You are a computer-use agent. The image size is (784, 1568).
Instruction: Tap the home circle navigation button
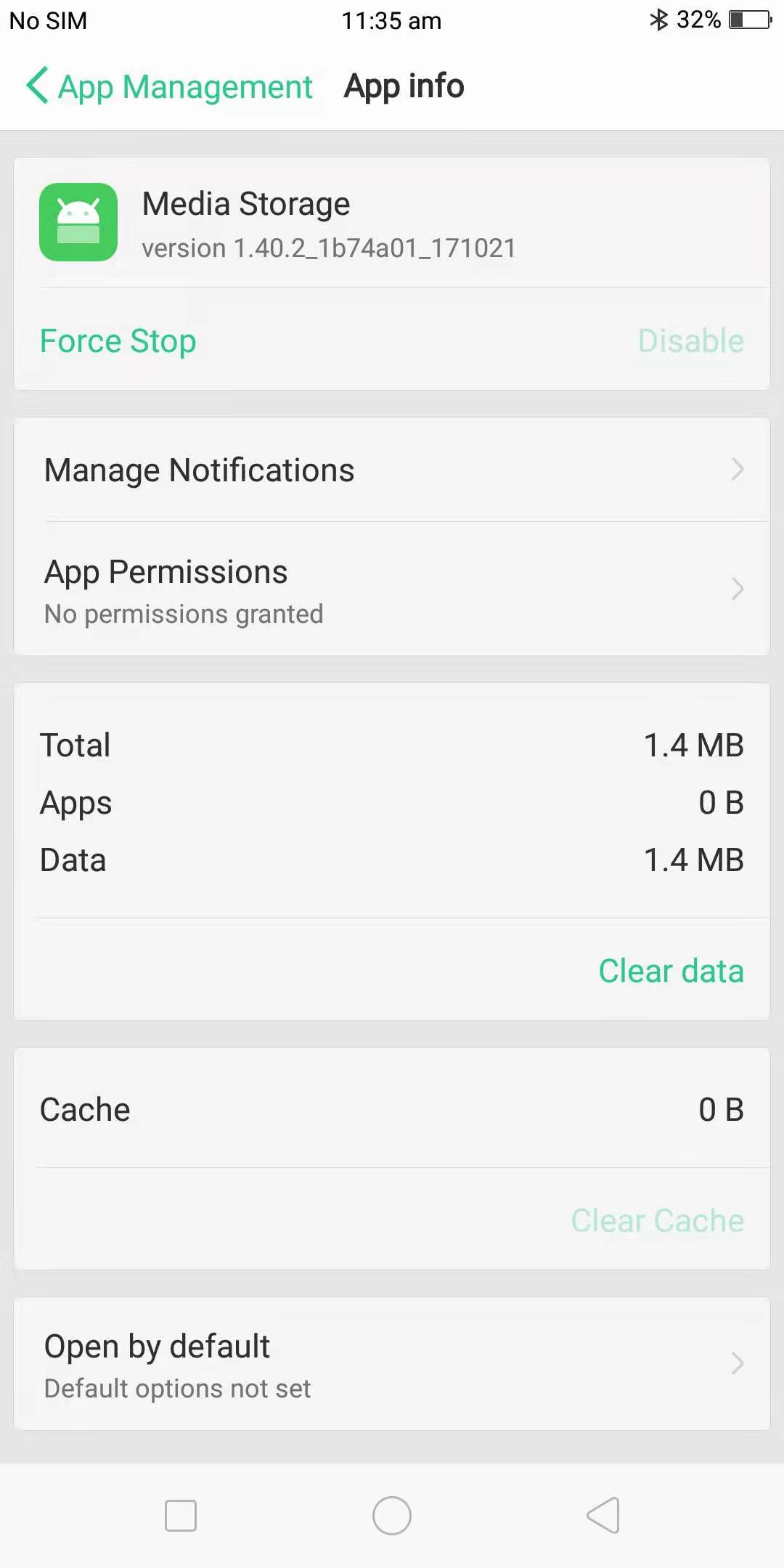click(x=391, y=1516)
